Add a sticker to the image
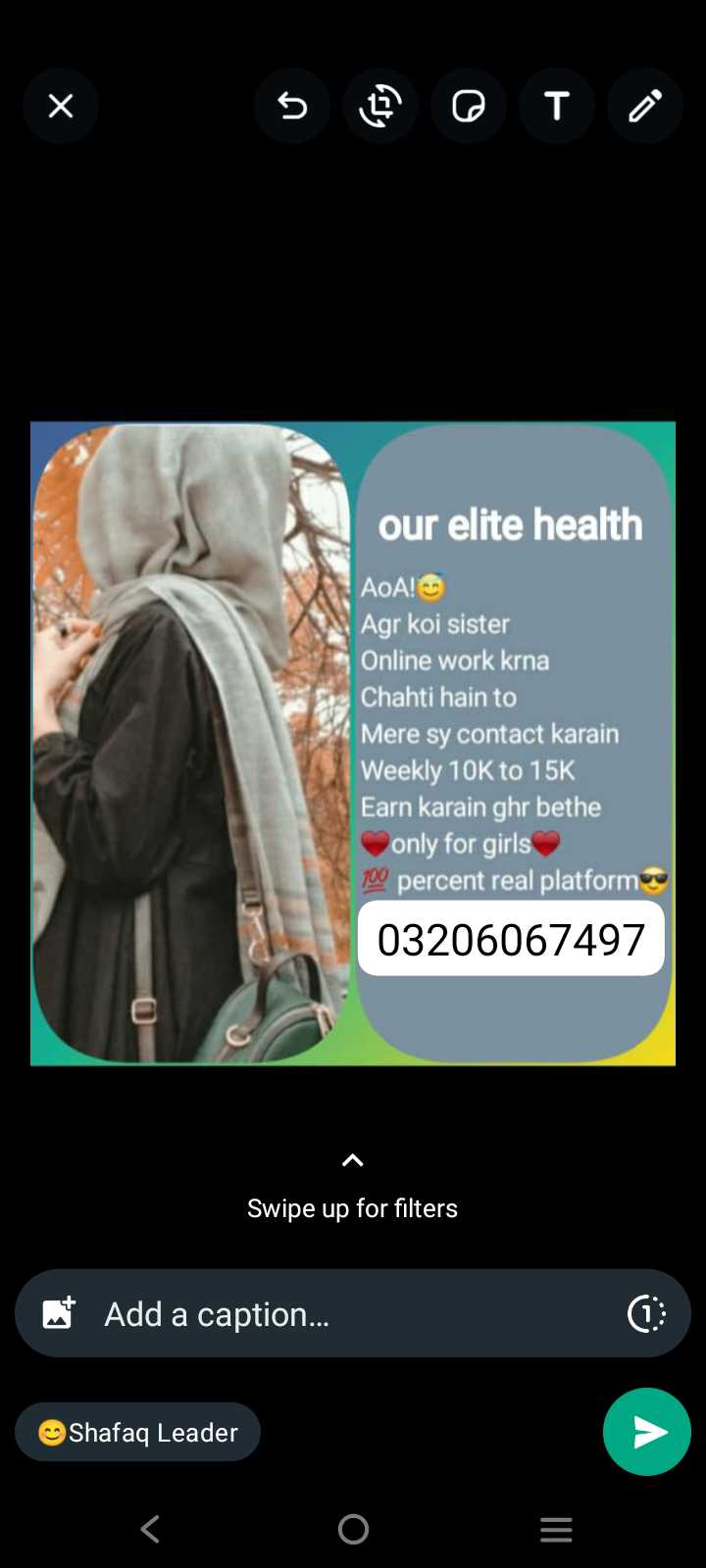 (469, 106)
